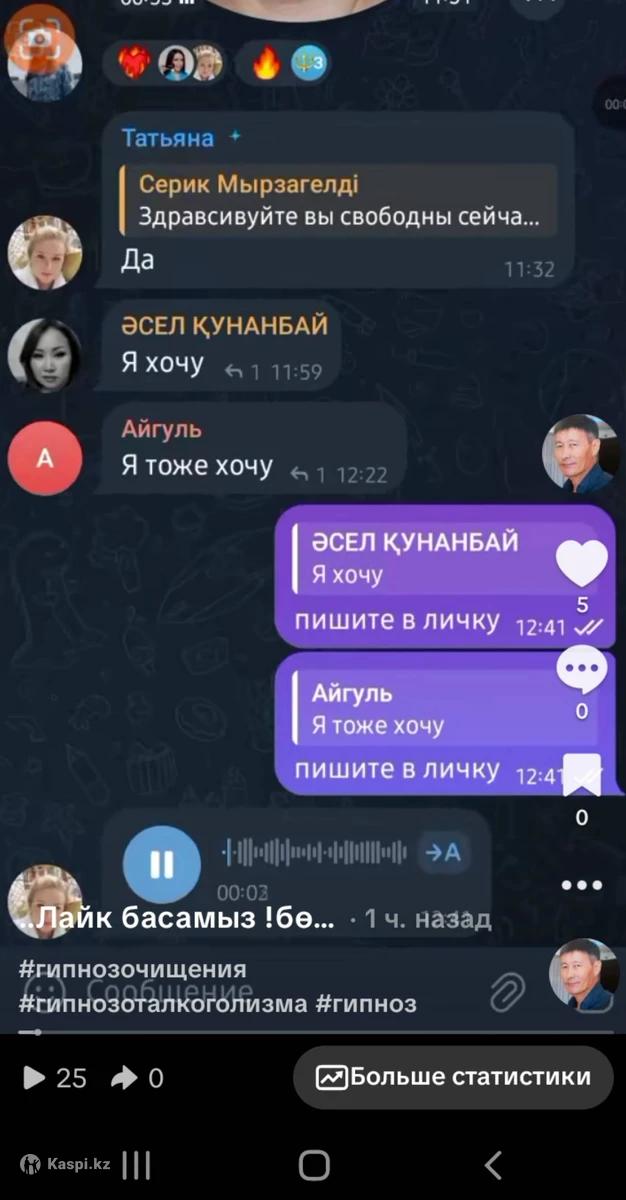Open Больше статистики analytics

pyautogui.click(x=453, y=1077)
